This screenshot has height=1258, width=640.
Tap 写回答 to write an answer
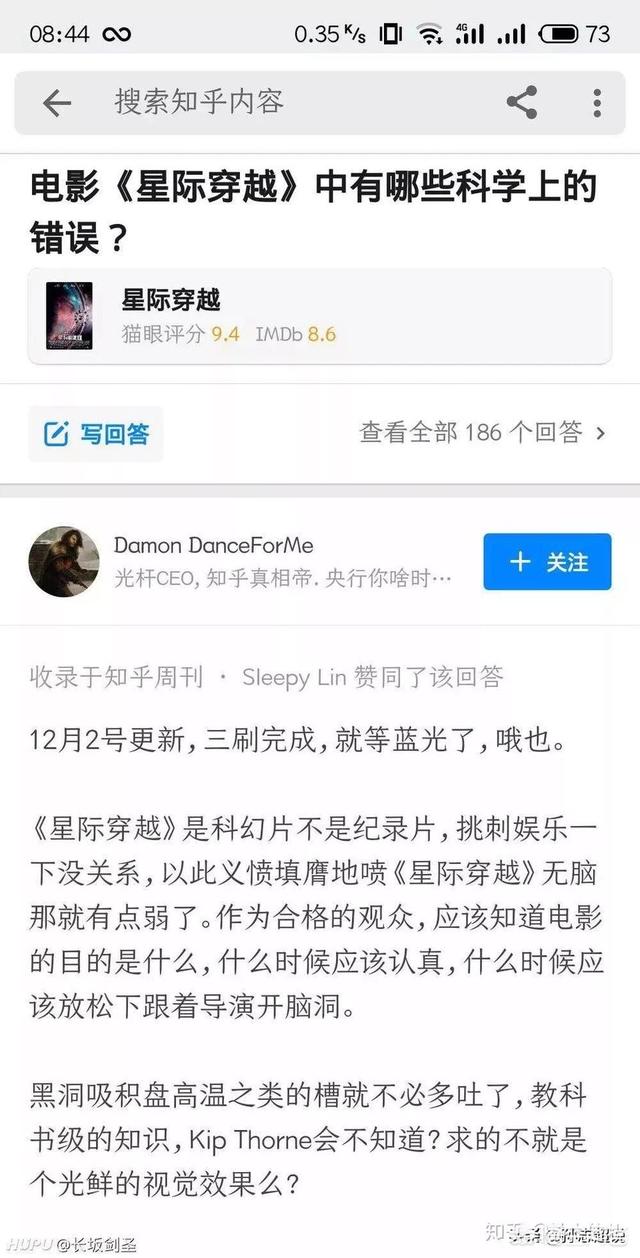(x=96, y=434)
